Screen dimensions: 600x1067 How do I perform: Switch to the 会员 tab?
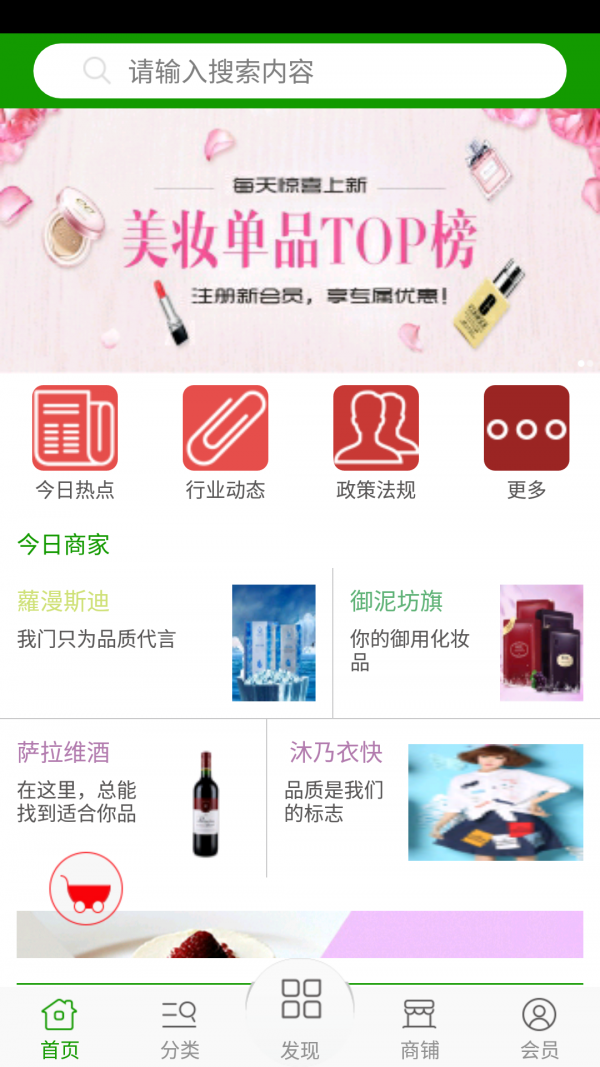coord(539,1028)
